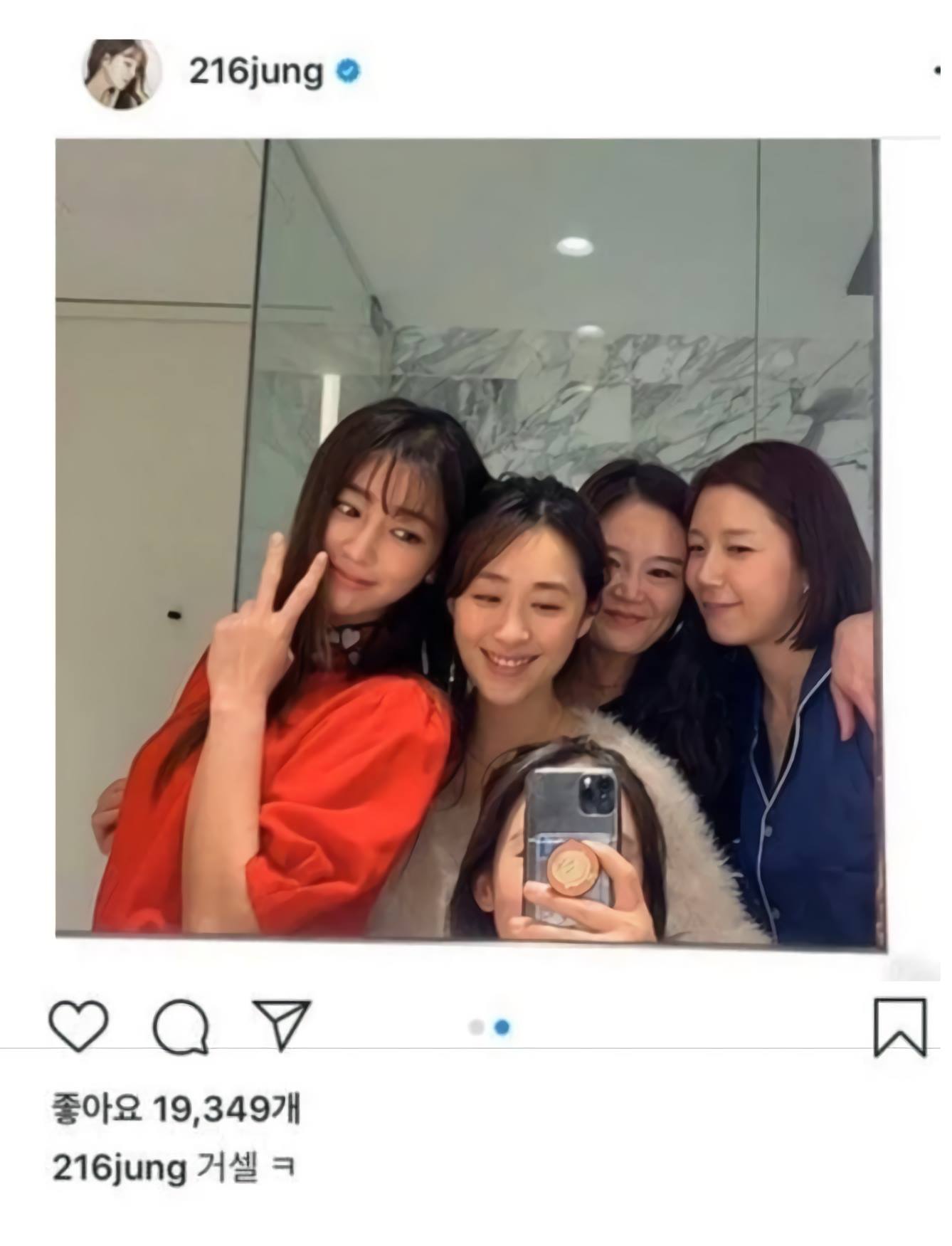This screenshot has height=1246, width=952.
Task: Open the overflow menu of the post
Action: click(939, 72)
